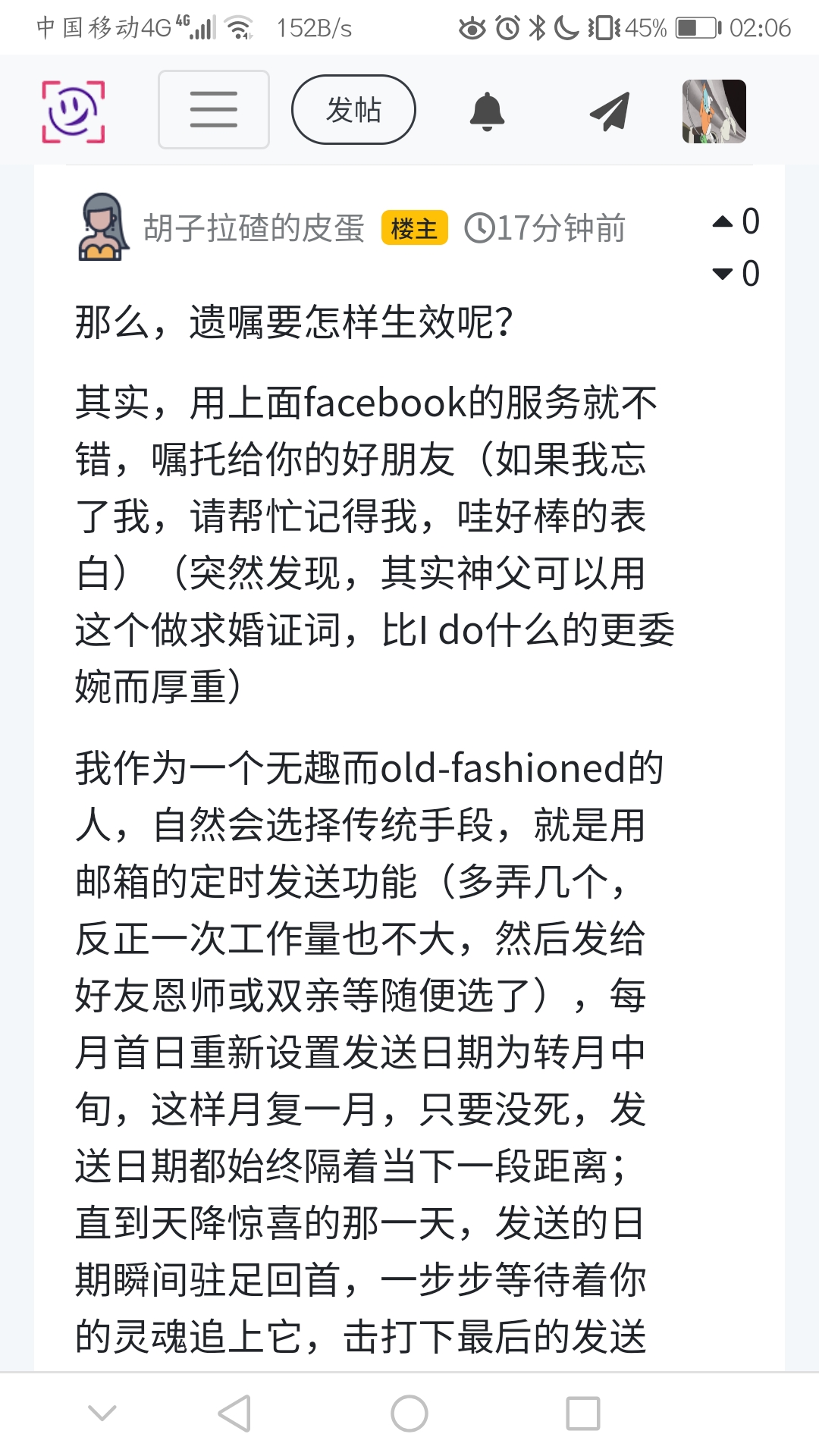Open the hamburger navigation menu
Image resolution: width=819 pixels, height=1456 pixels.
point(213,110)
